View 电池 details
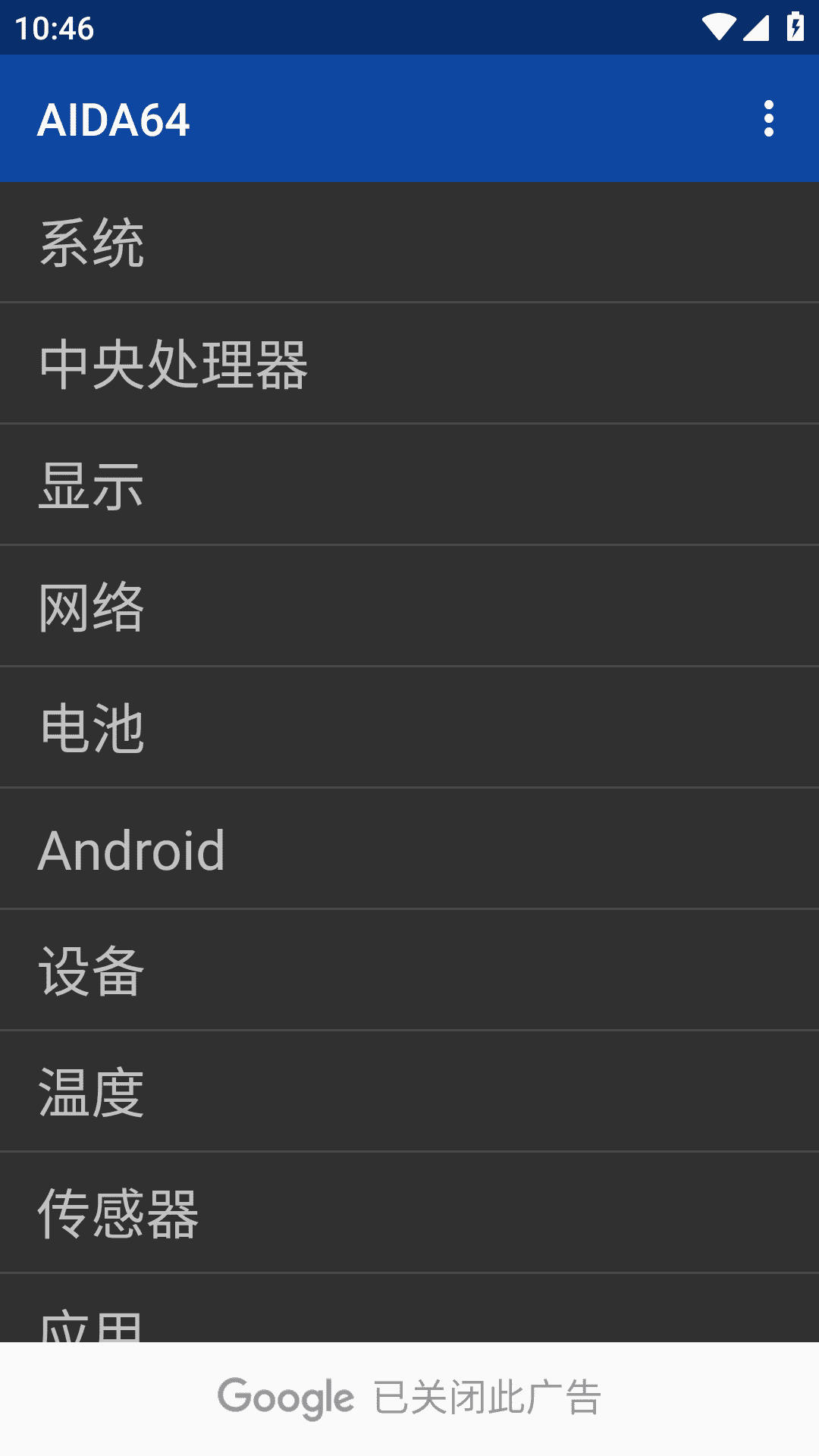The image size is (819, 1456). [409, 727]
